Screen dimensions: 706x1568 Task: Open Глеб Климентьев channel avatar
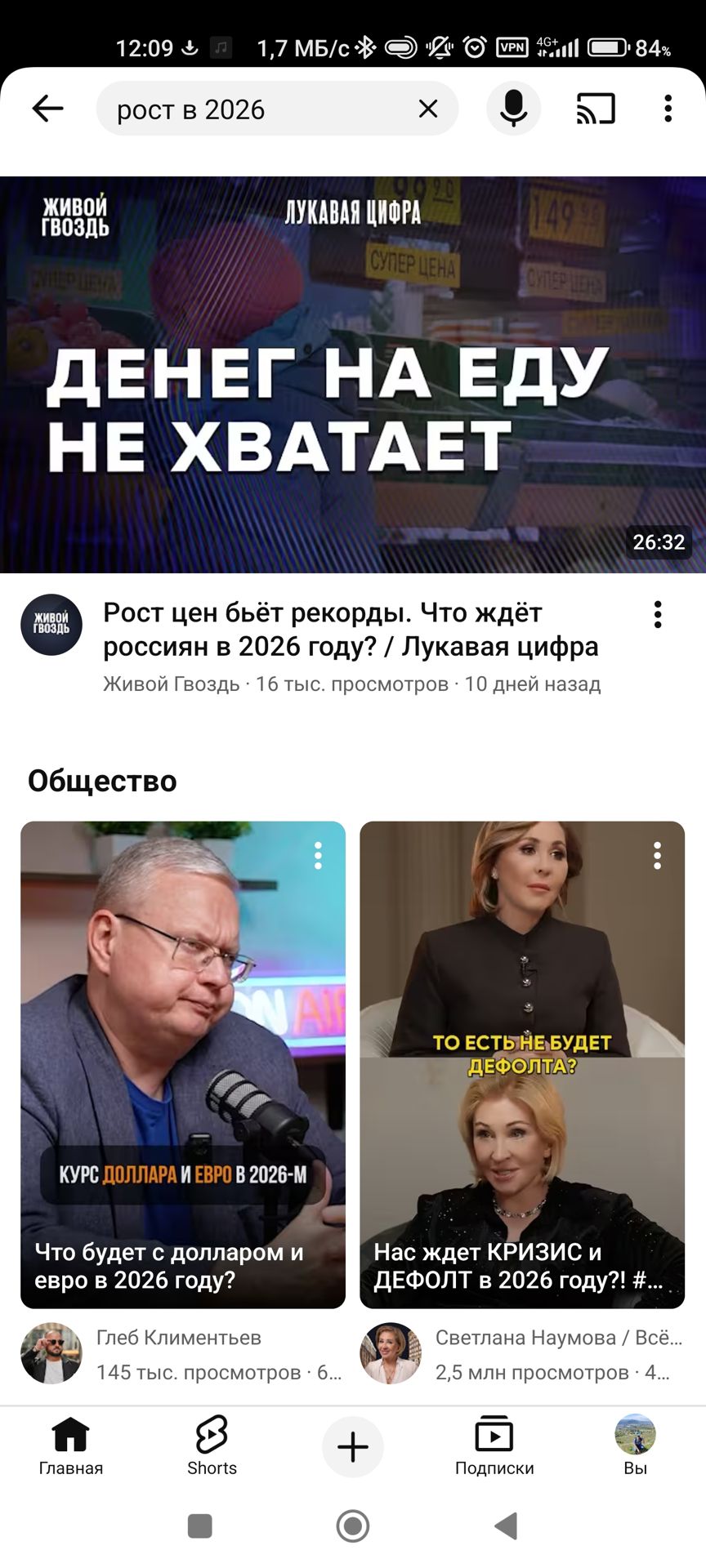[51, 1353]
